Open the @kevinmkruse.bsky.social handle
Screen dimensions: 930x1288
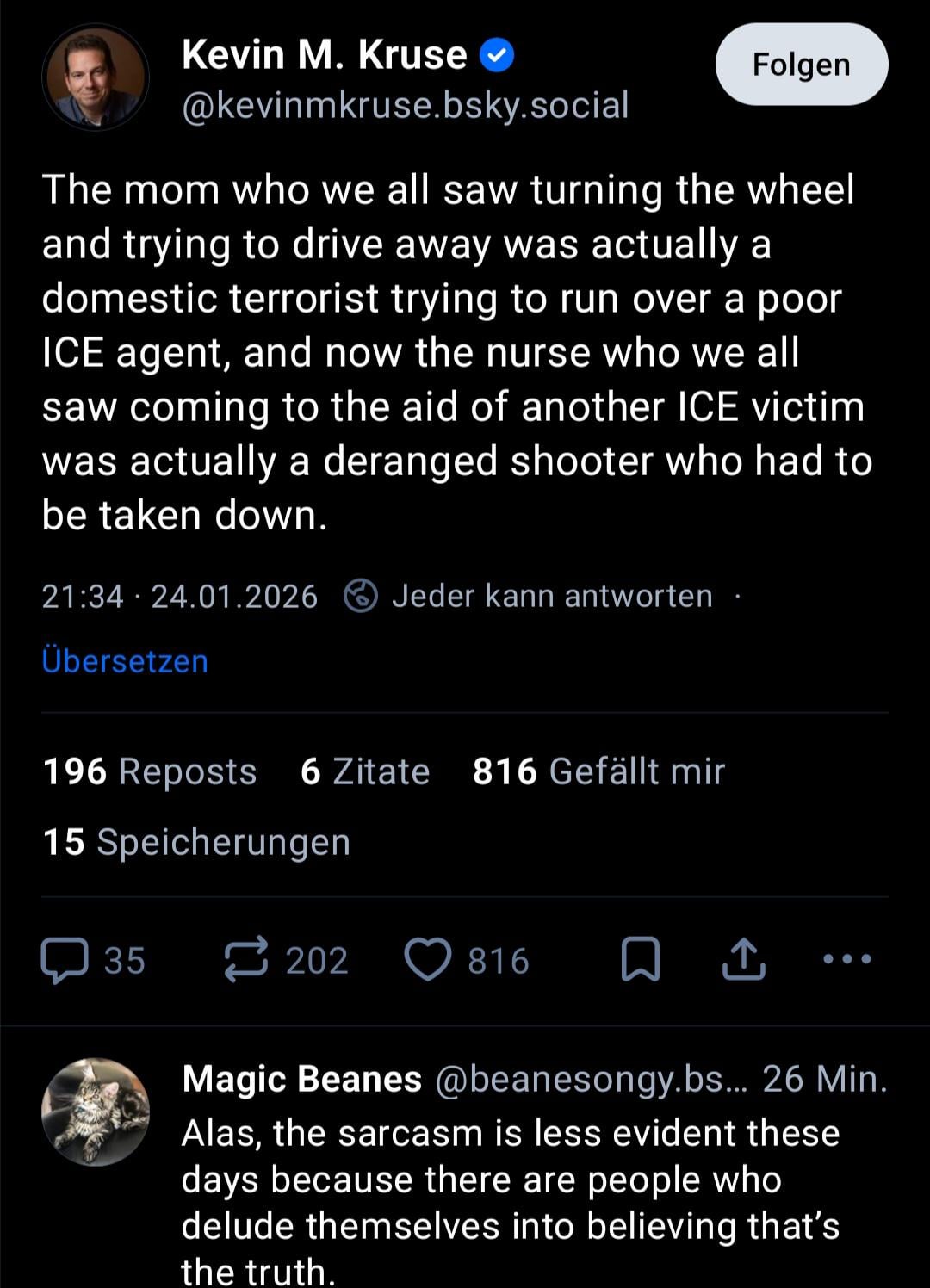(406, 105)
